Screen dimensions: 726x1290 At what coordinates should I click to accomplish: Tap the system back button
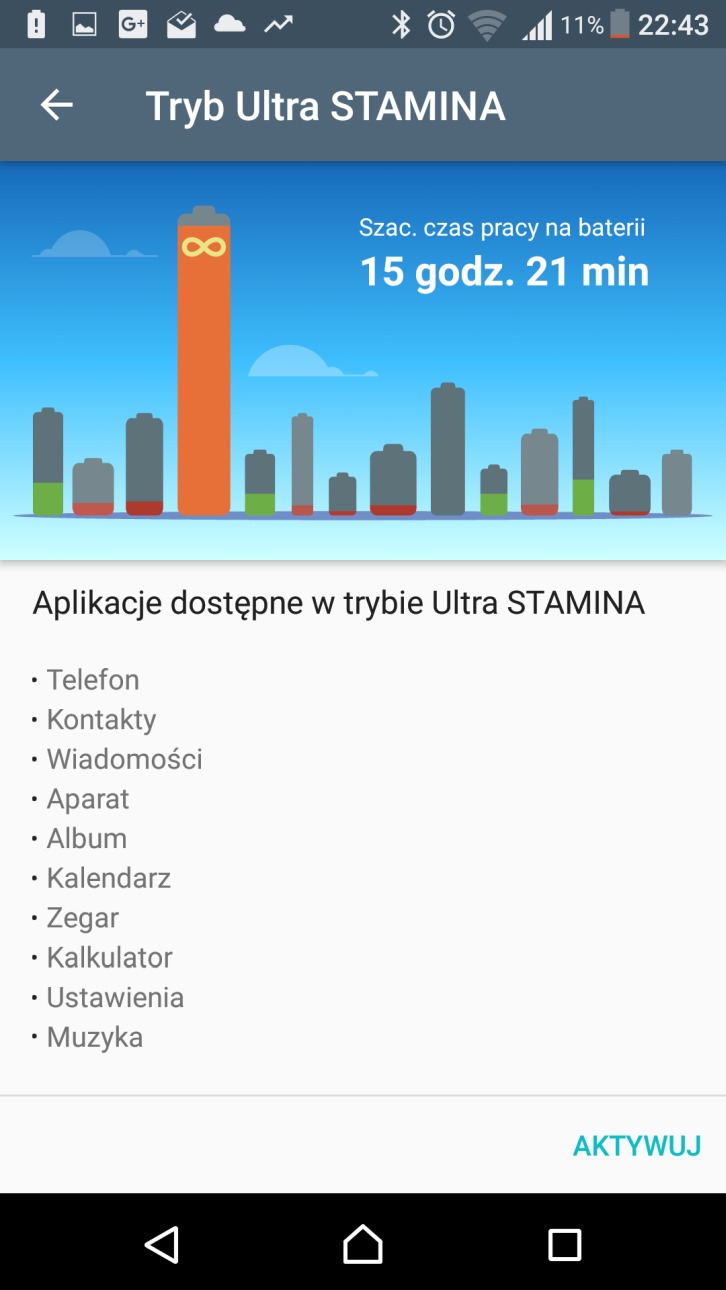coord(161,1244)
